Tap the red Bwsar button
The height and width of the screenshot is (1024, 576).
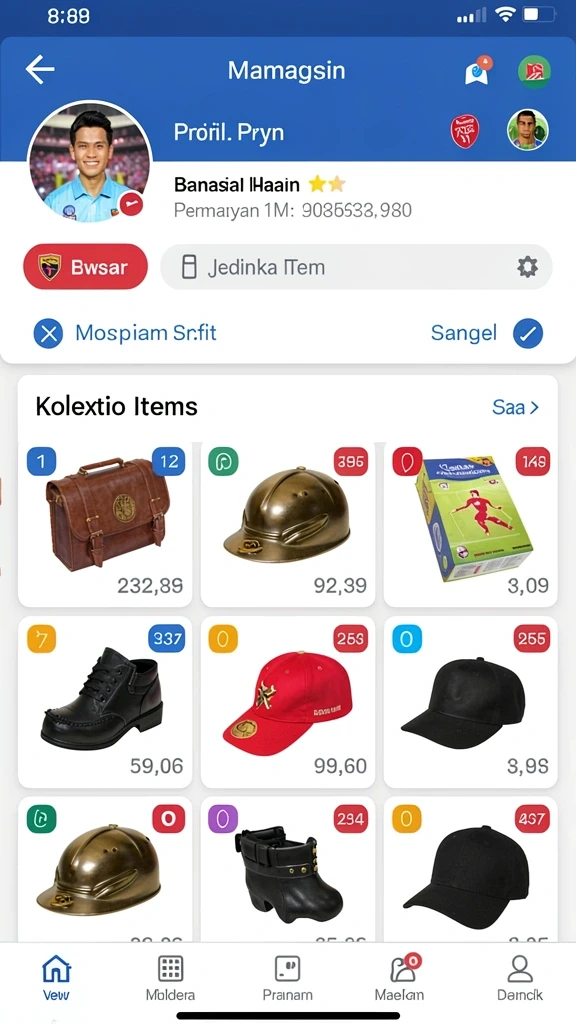click(x=86, y=267)
